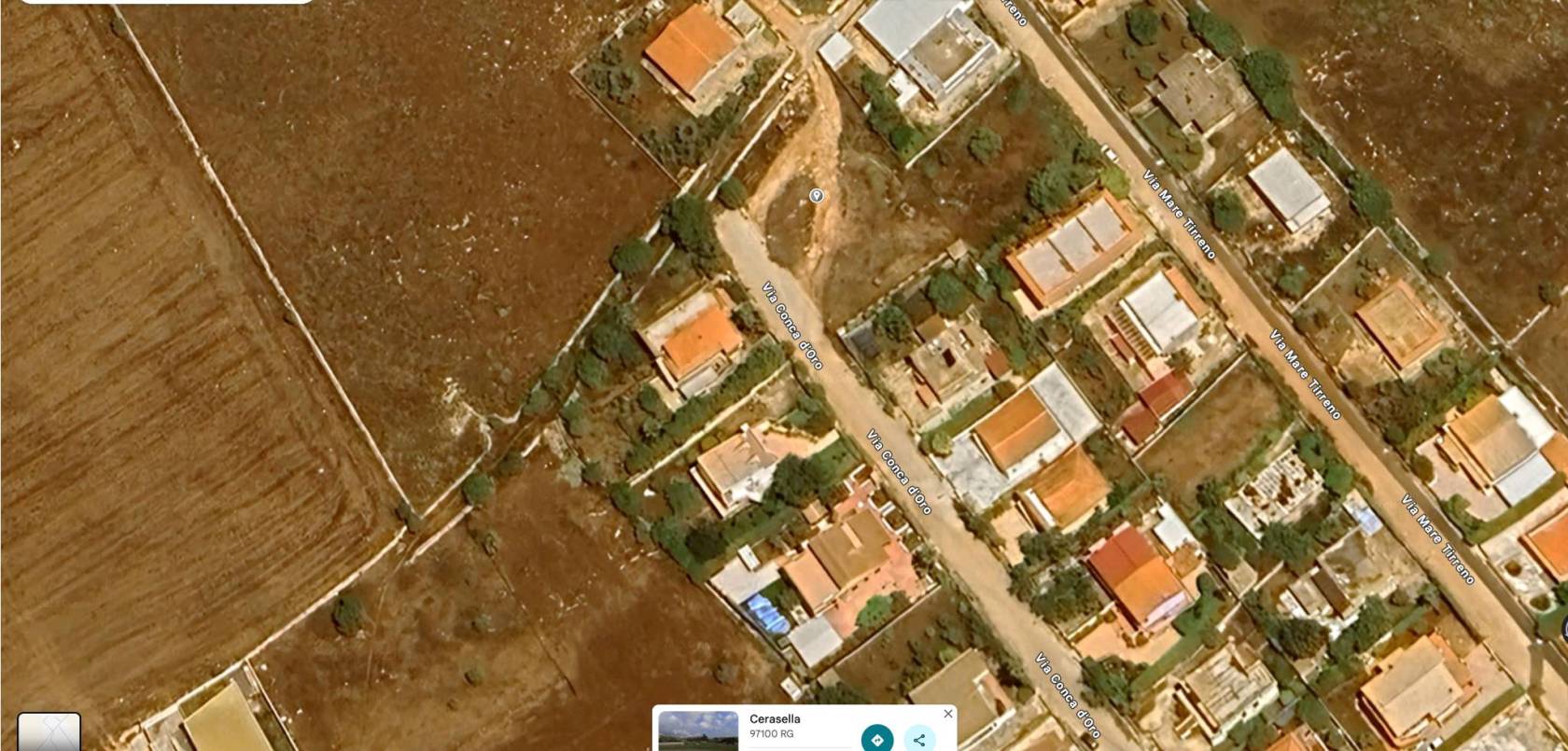This screenshot has height=751, width=1568.
Task: Get directions to Cerasella
Action: point(877,739)
